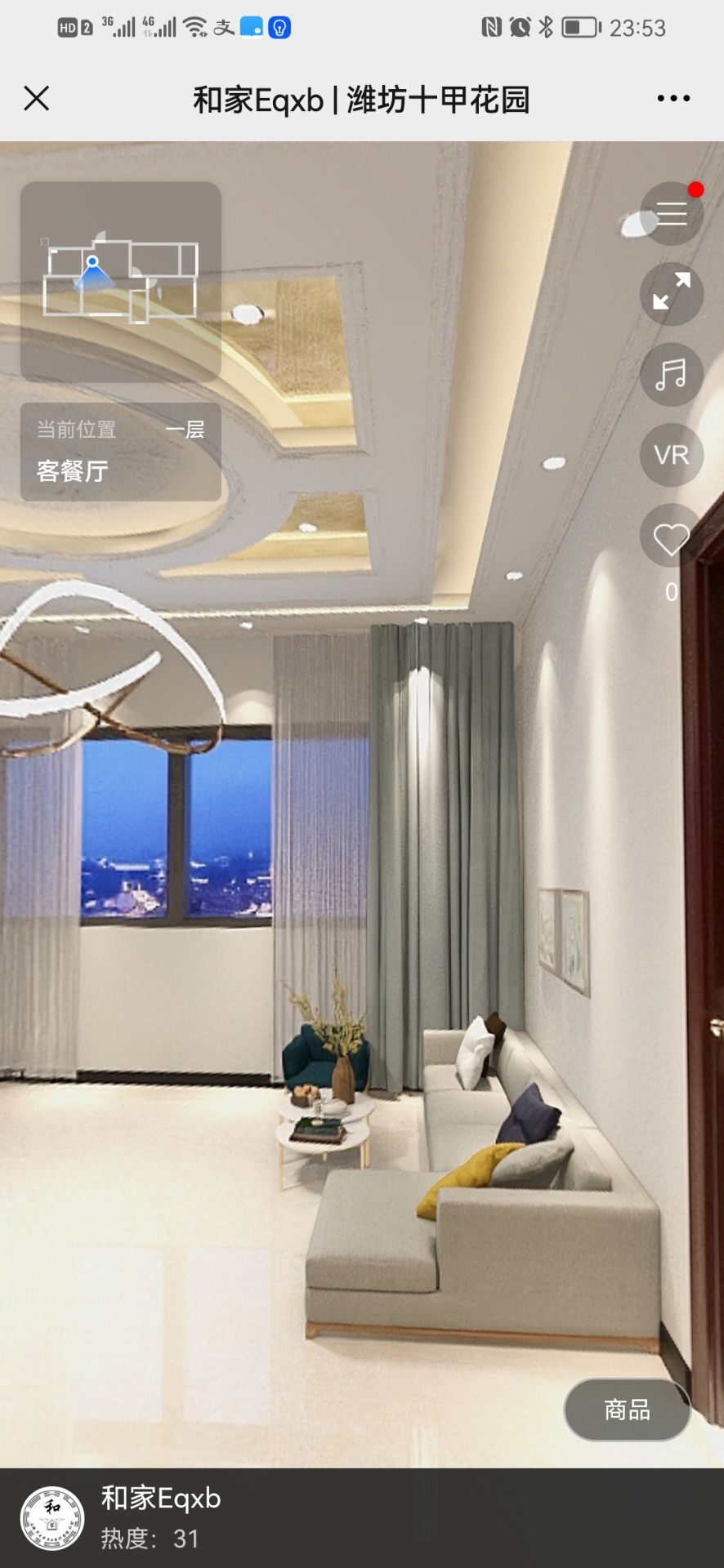The width and height of the screenshot is (724, 1568).
Task: Open the floor plan minimap
Action: (x=121, y=282)
